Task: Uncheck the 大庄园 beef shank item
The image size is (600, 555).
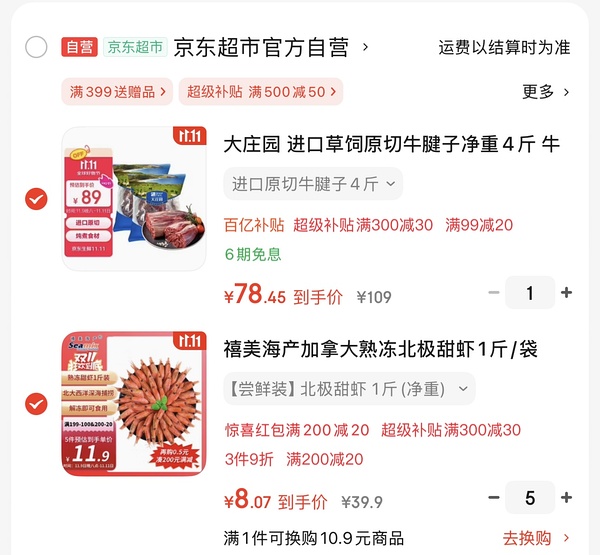Action: coord(36,199)
